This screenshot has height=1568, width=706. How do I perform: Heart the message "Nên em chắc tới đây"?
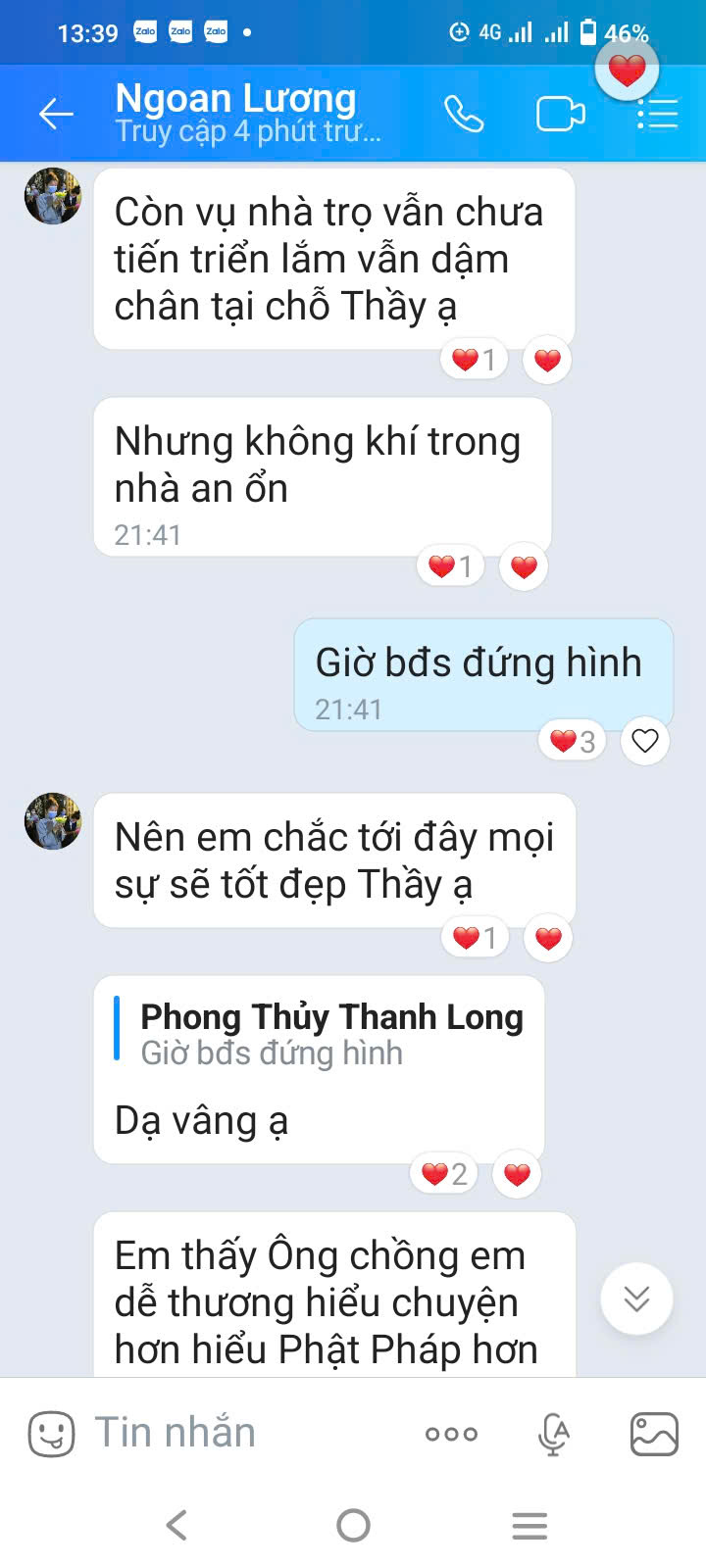[x=548, y=938]
